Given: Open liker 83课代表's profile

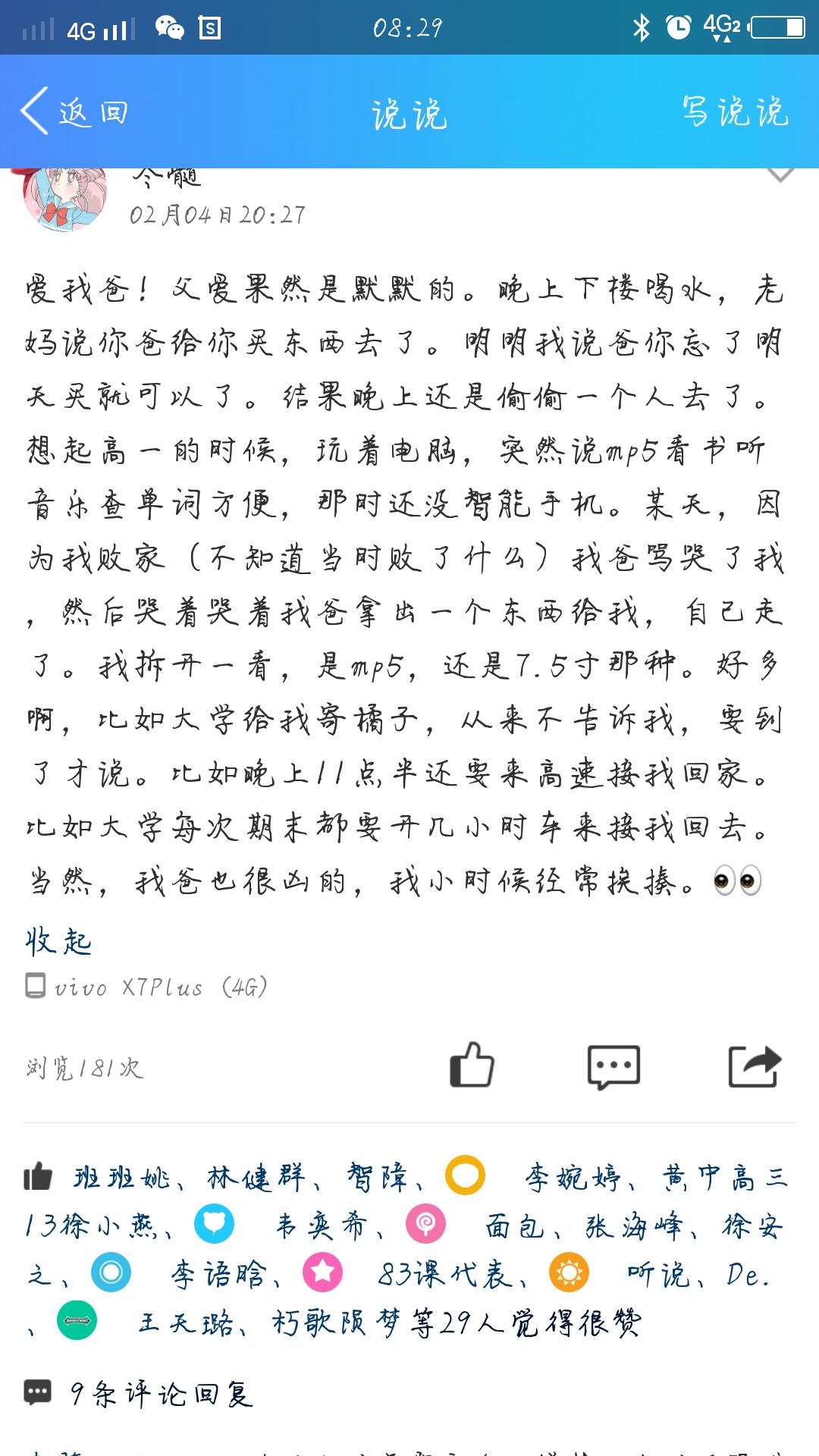Looking at the screenshot, I should click(445, 1274).
